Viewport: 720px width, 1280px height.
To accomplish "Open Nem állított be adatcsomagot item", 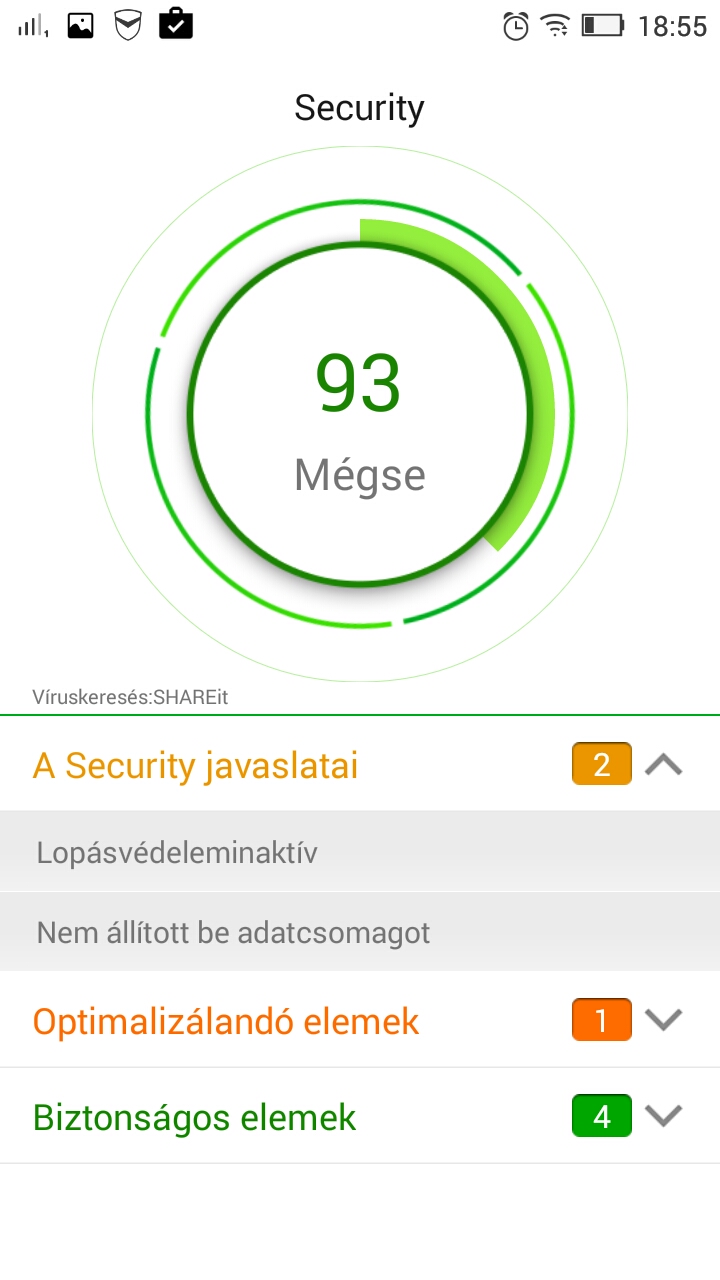I will point(360,932).
